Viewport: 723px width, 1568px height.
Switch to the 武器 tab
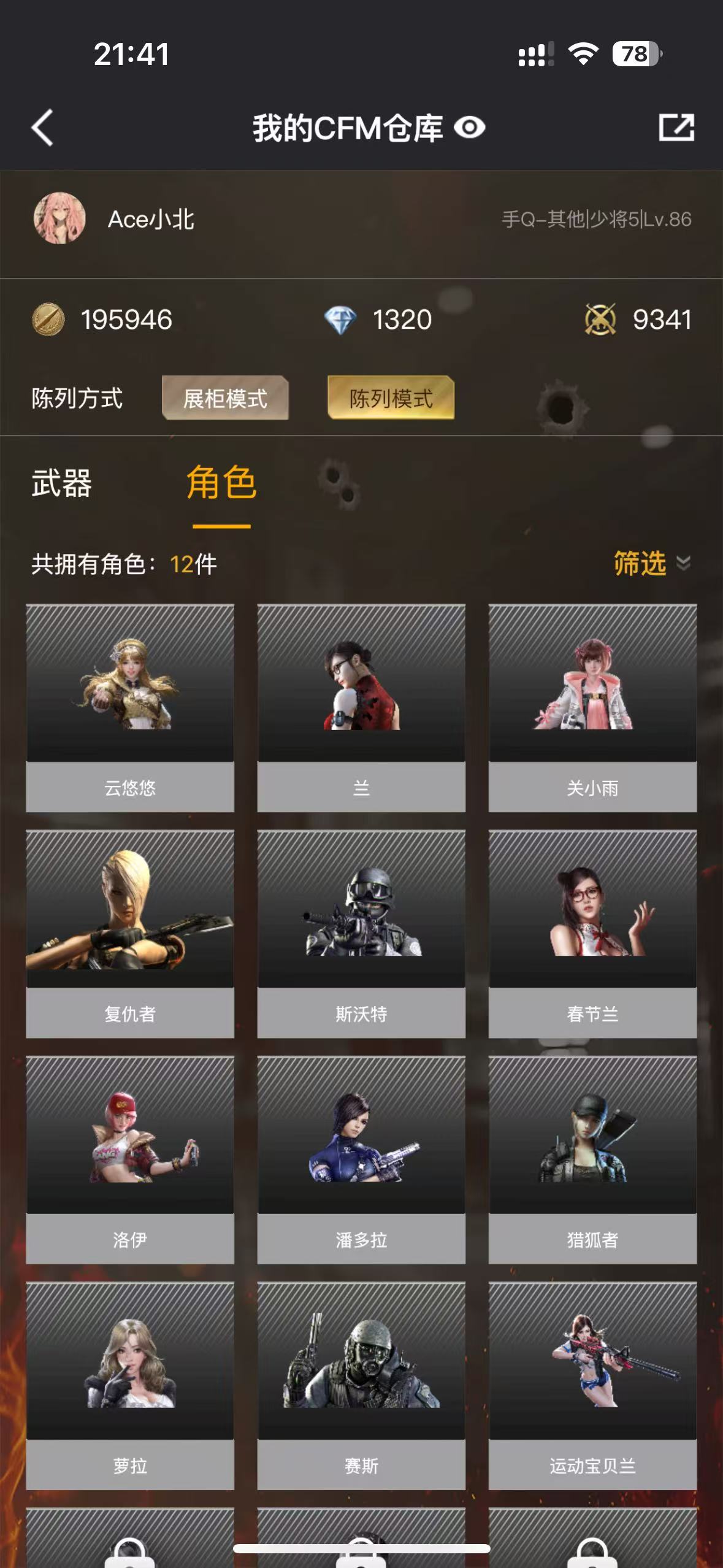61,483
